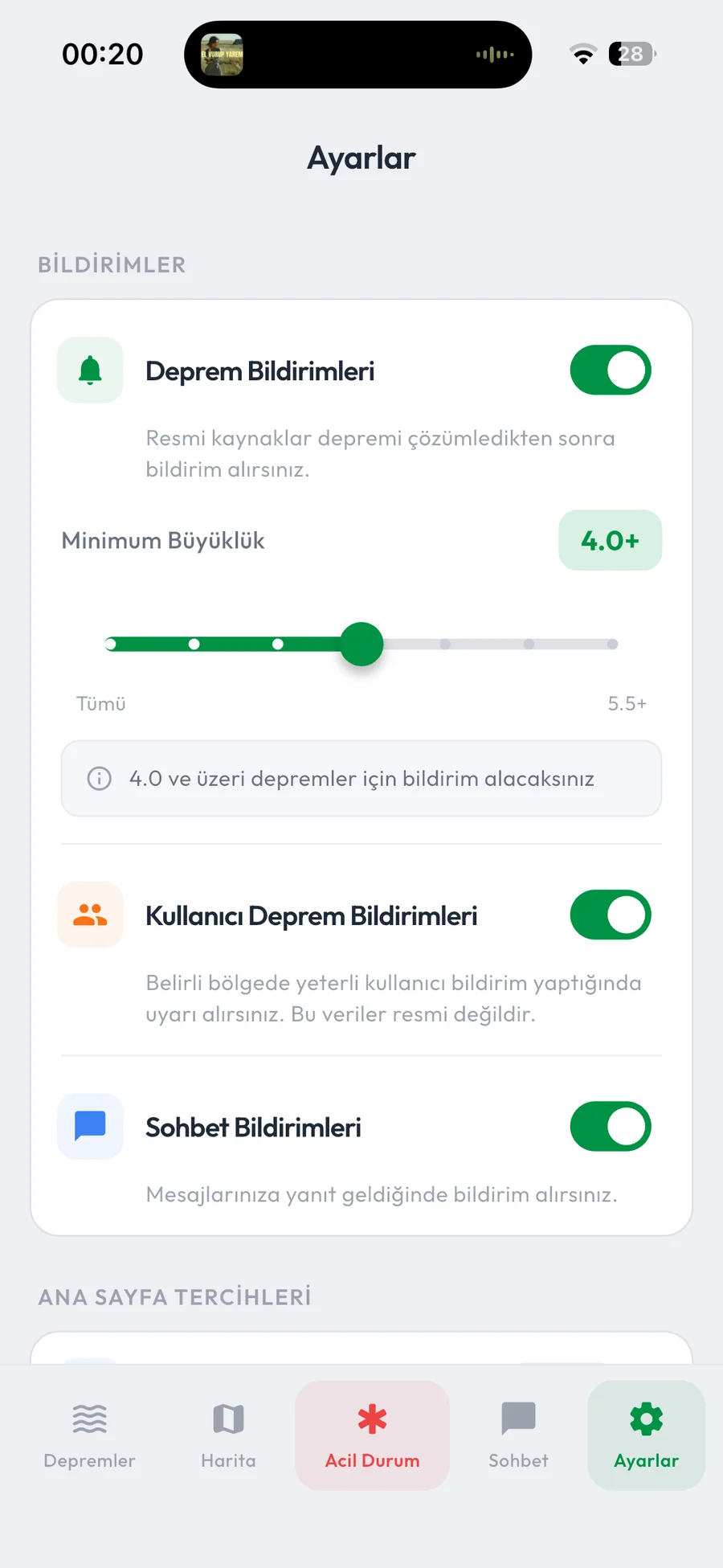Set minimum magnitude using the slider handle

[x=361, y=644]
